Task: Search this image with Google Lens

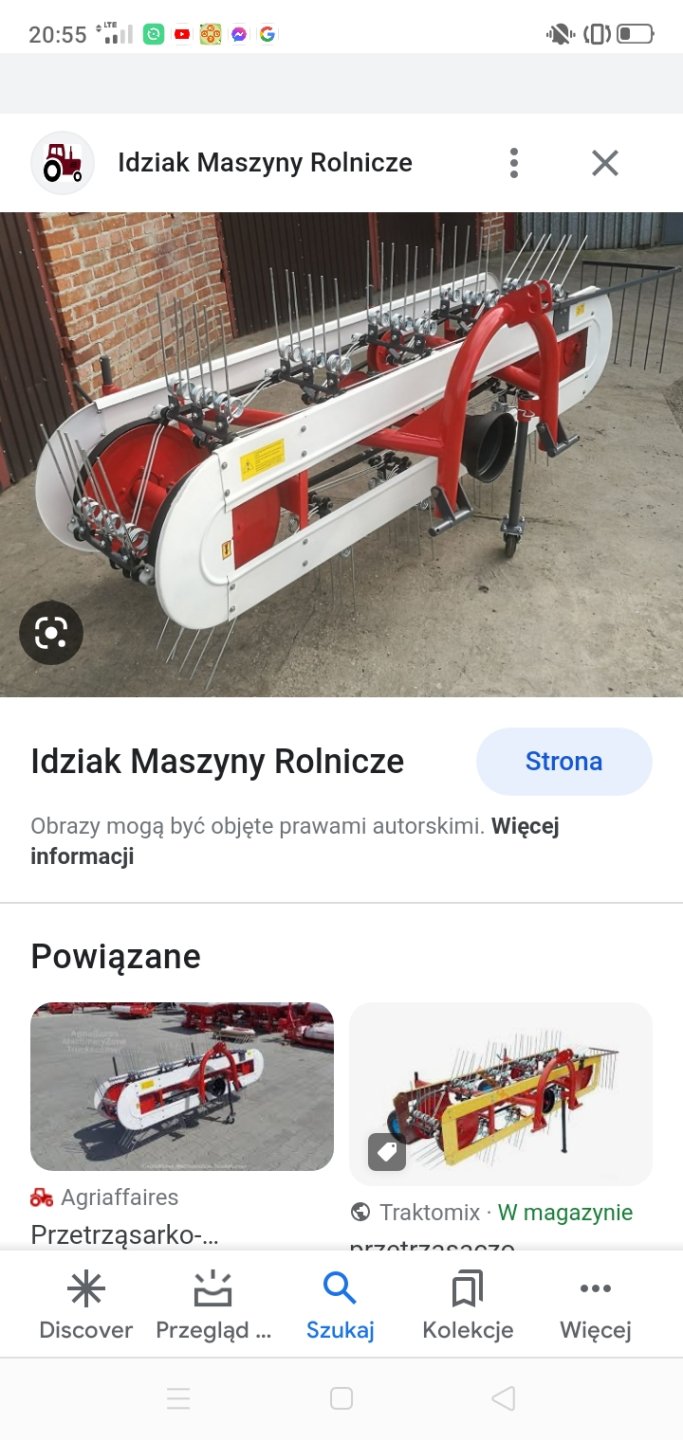Action: tap(51, 633)
